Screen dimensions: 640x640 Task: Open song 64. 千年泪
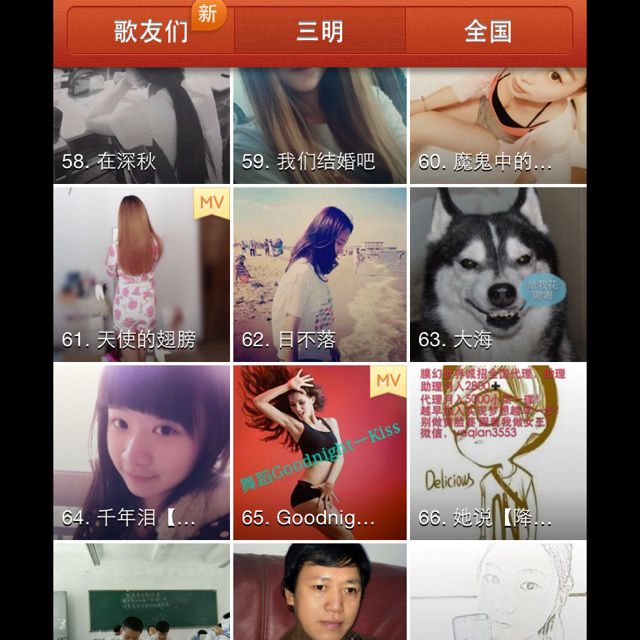coord(141,452)
